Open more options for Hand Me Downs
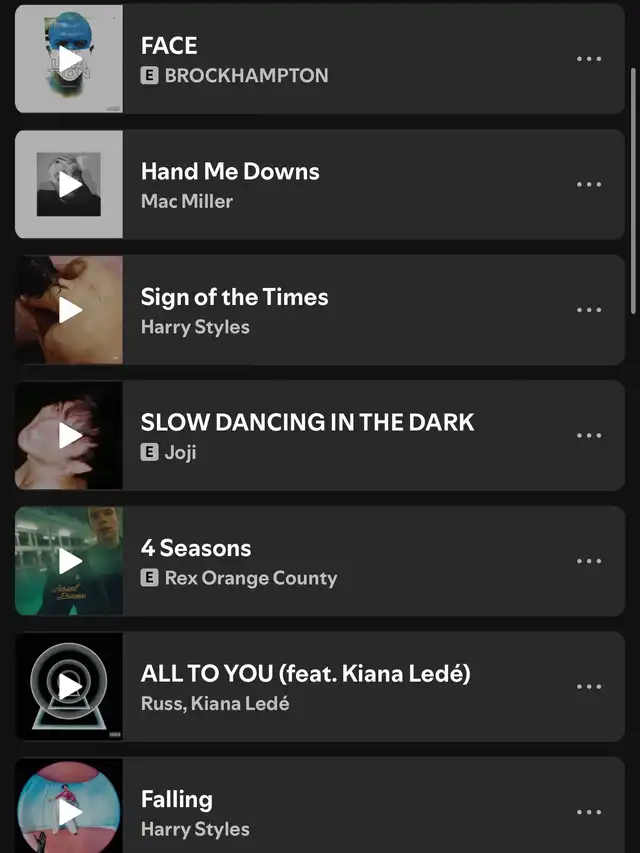 click(589, 184)
